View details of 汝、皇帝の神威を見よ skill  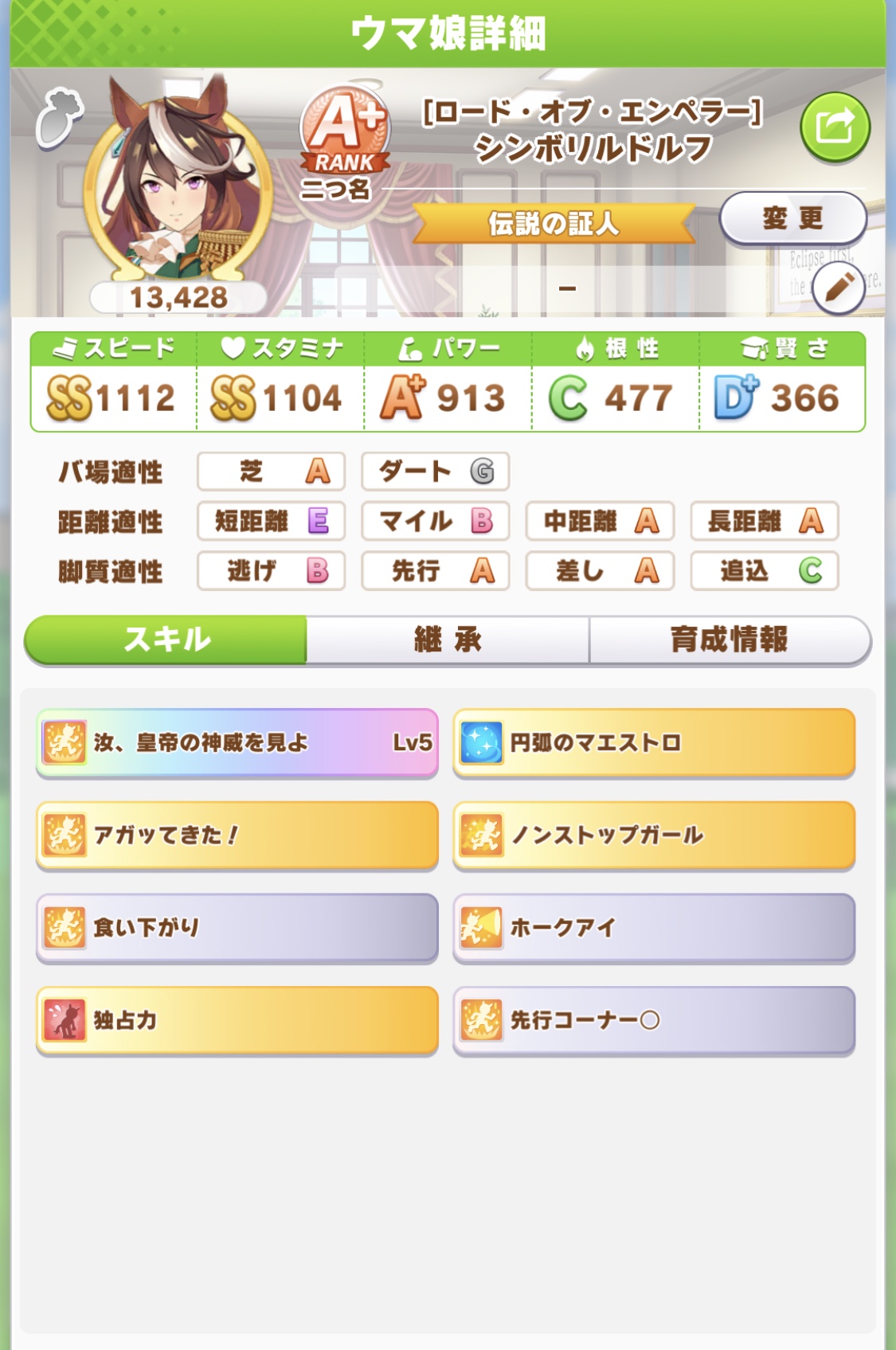pos(237,742)
